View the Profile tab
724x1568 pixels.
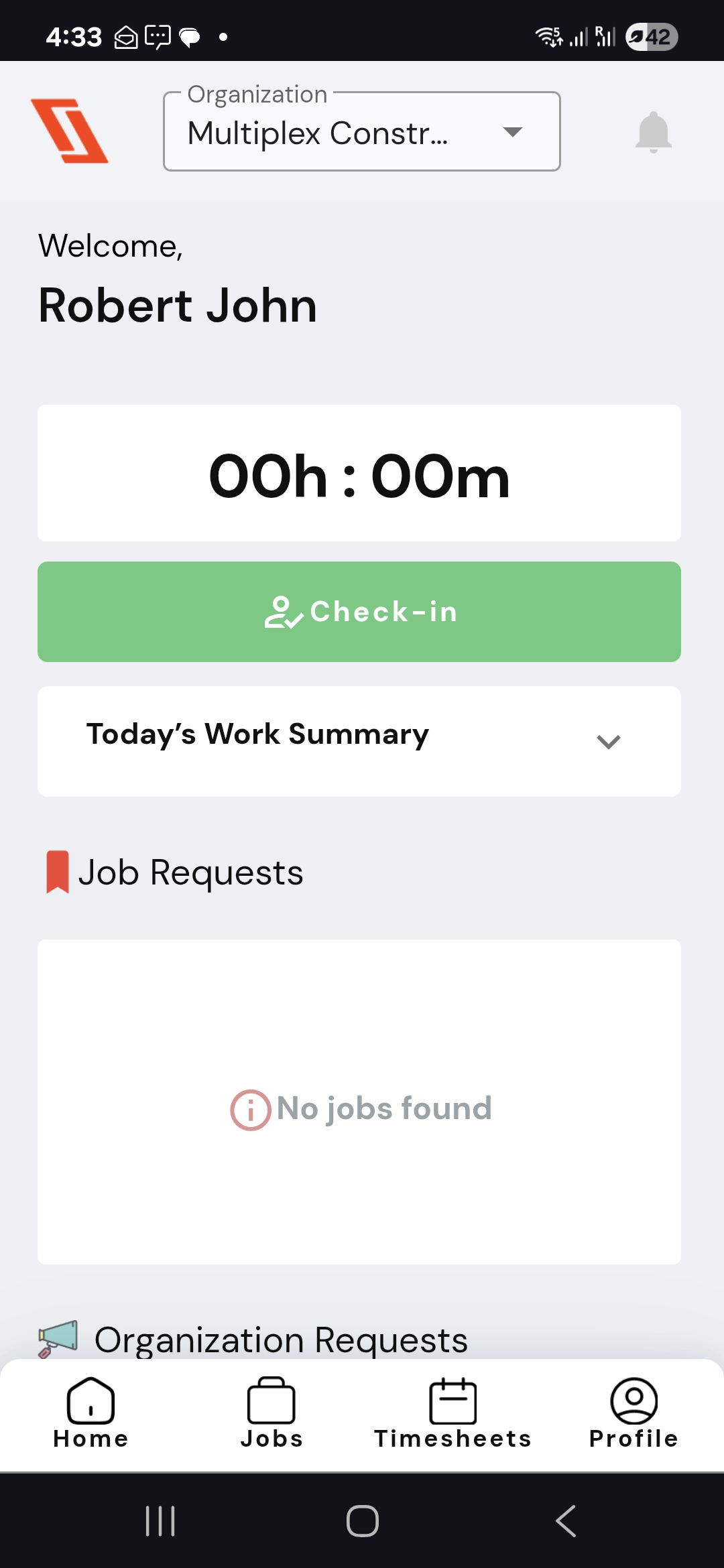point(633,1413)
